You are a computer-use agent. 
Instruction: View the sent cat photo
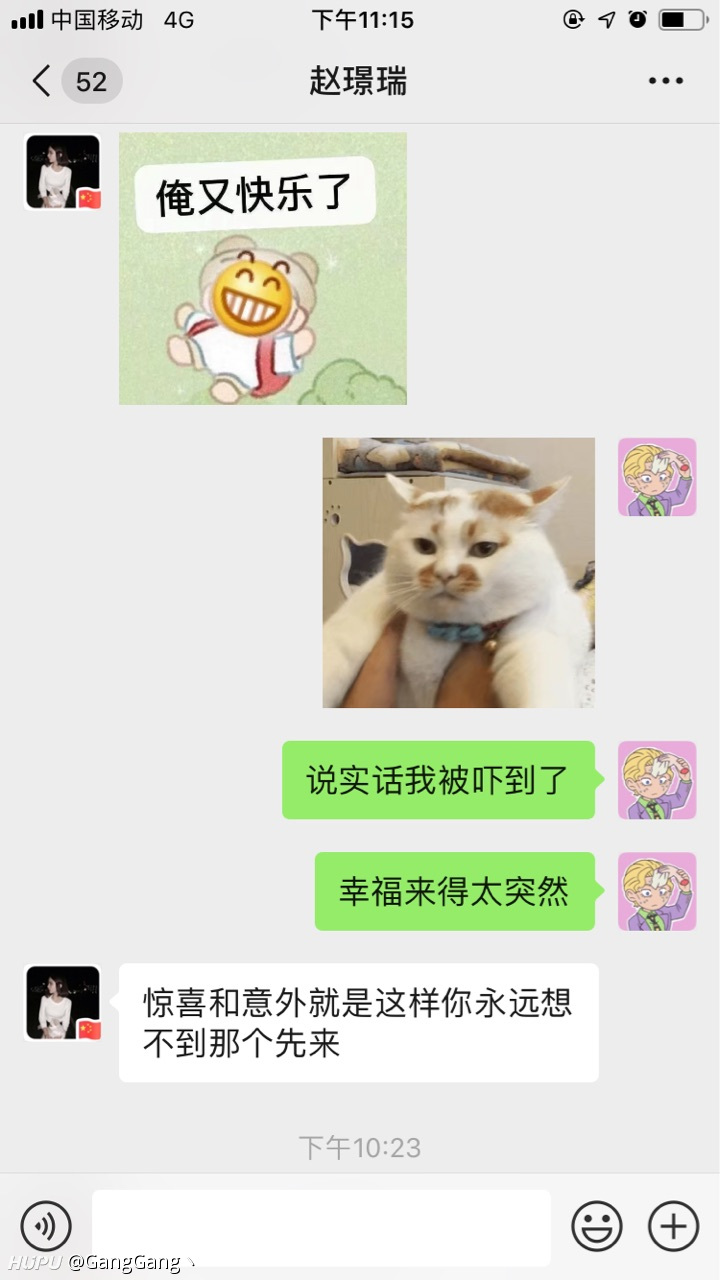tap(458, 573)
